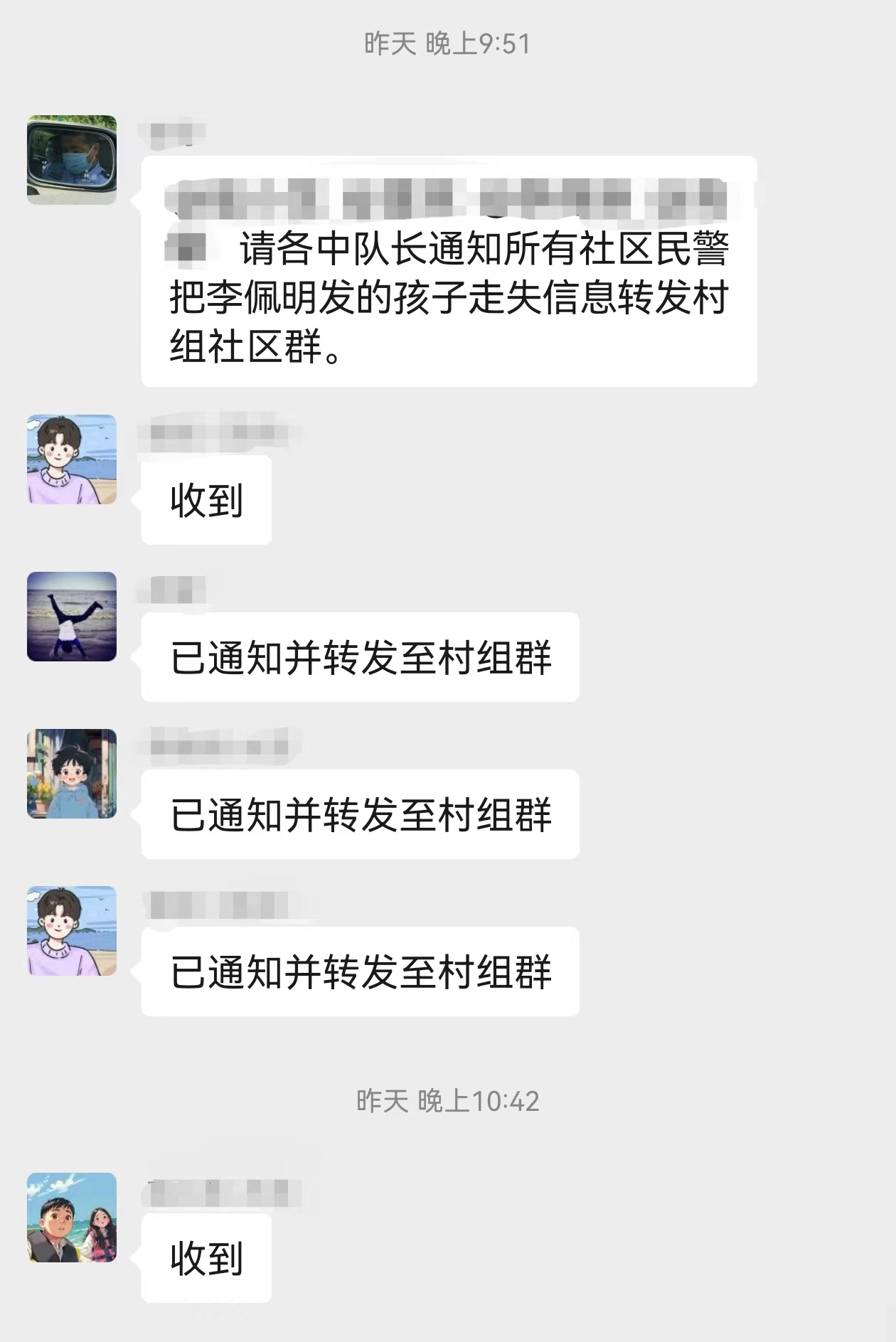The height and width of the screenshot is (1342, 896).
Task: Tap purple-sweater avatar beside 已通知并转发至村组群
Action: coord(72,931)
